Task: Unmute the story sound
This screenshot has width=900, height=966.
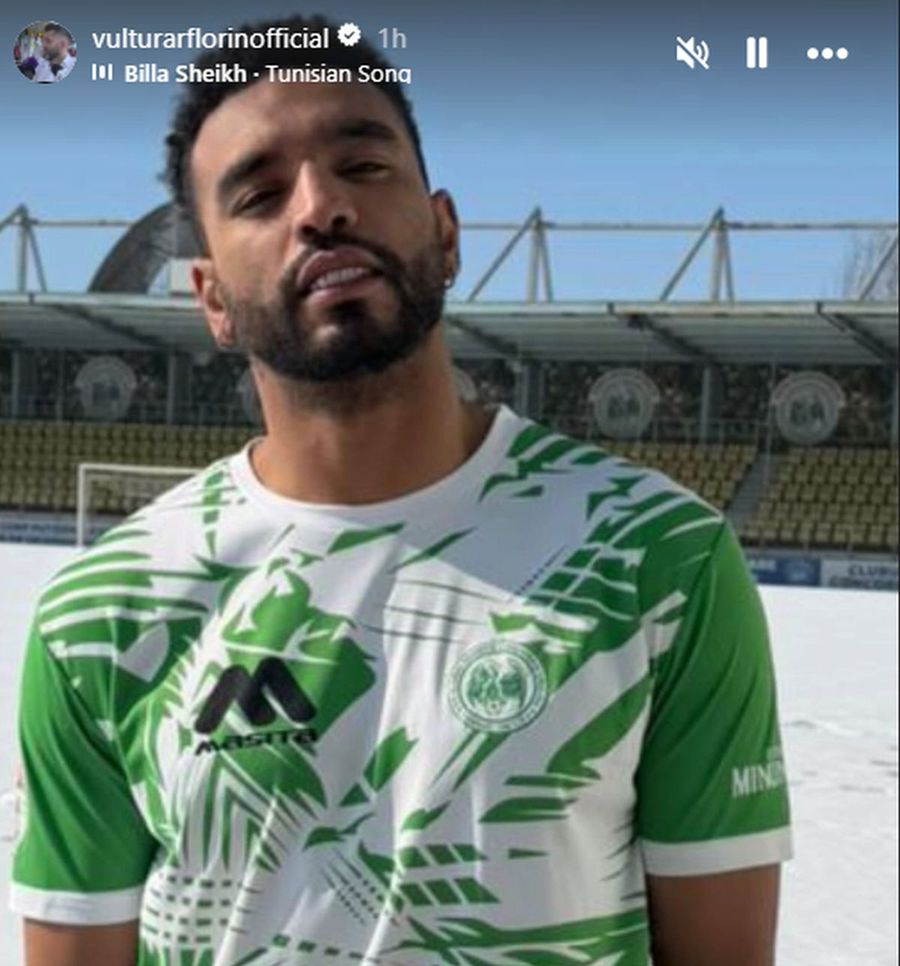Action: (692, 53)
